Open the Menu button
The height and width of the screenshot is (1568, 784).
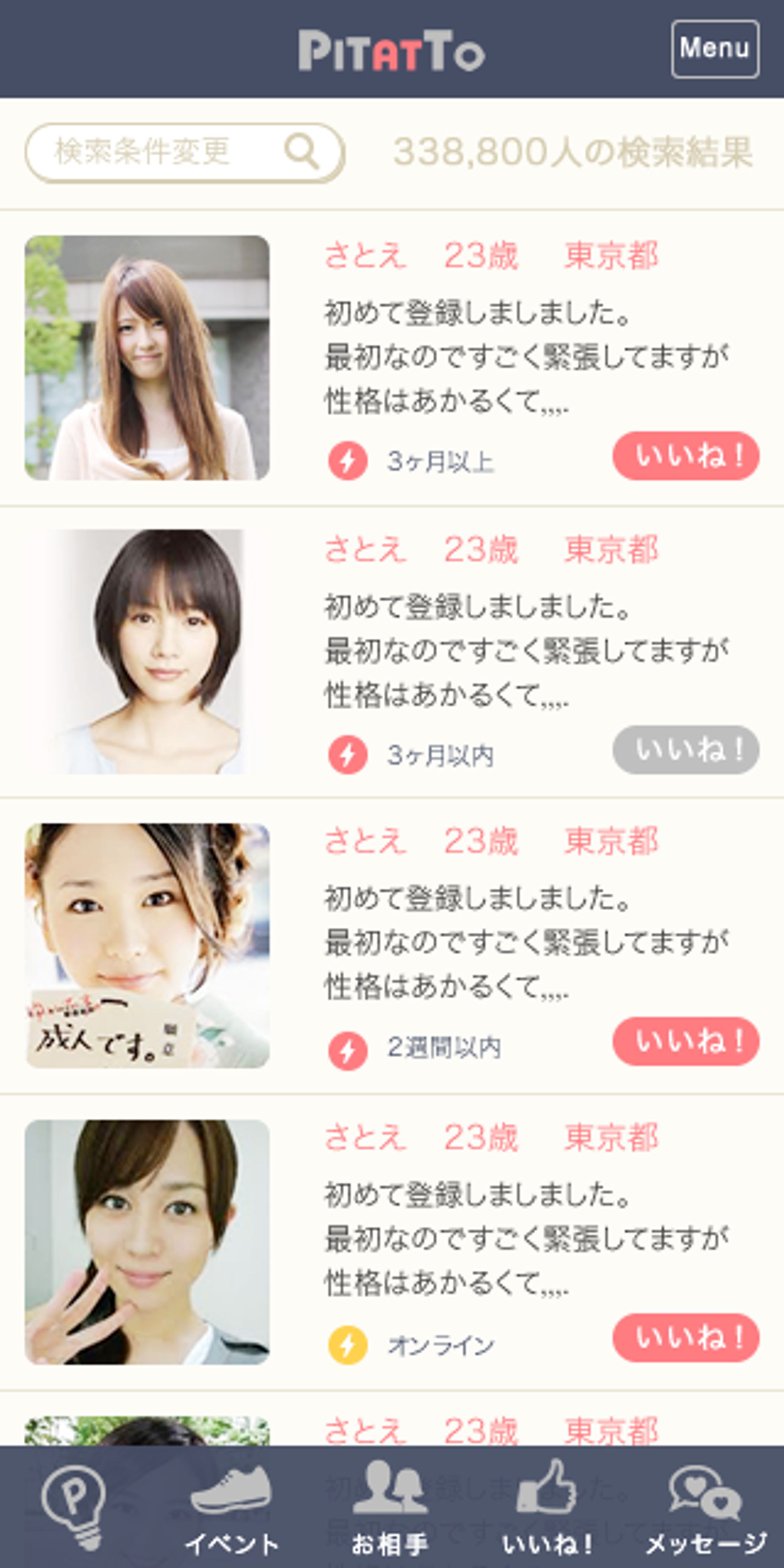click(715, 49)
